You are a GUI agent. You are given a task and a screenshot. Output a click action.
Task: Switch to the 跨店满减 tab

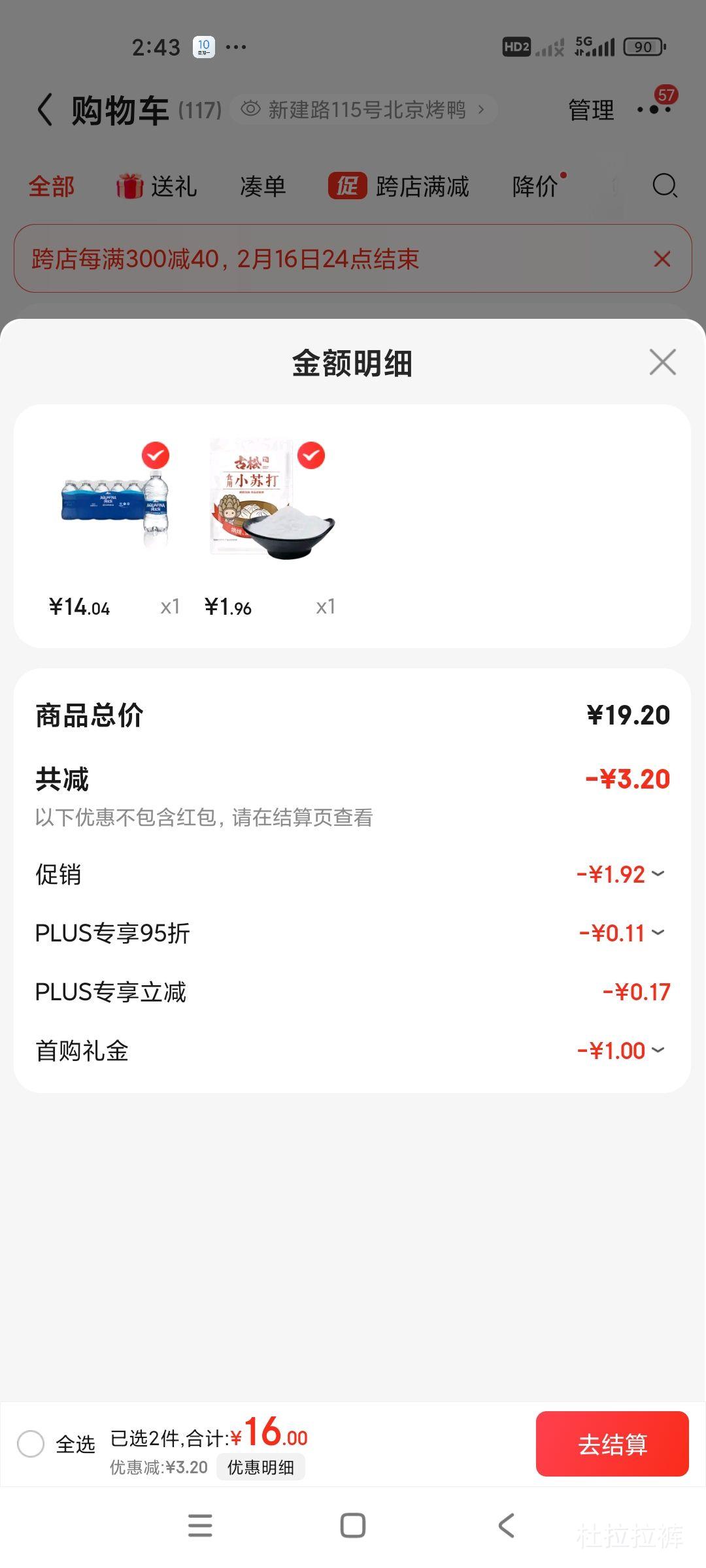coord(399,186)
